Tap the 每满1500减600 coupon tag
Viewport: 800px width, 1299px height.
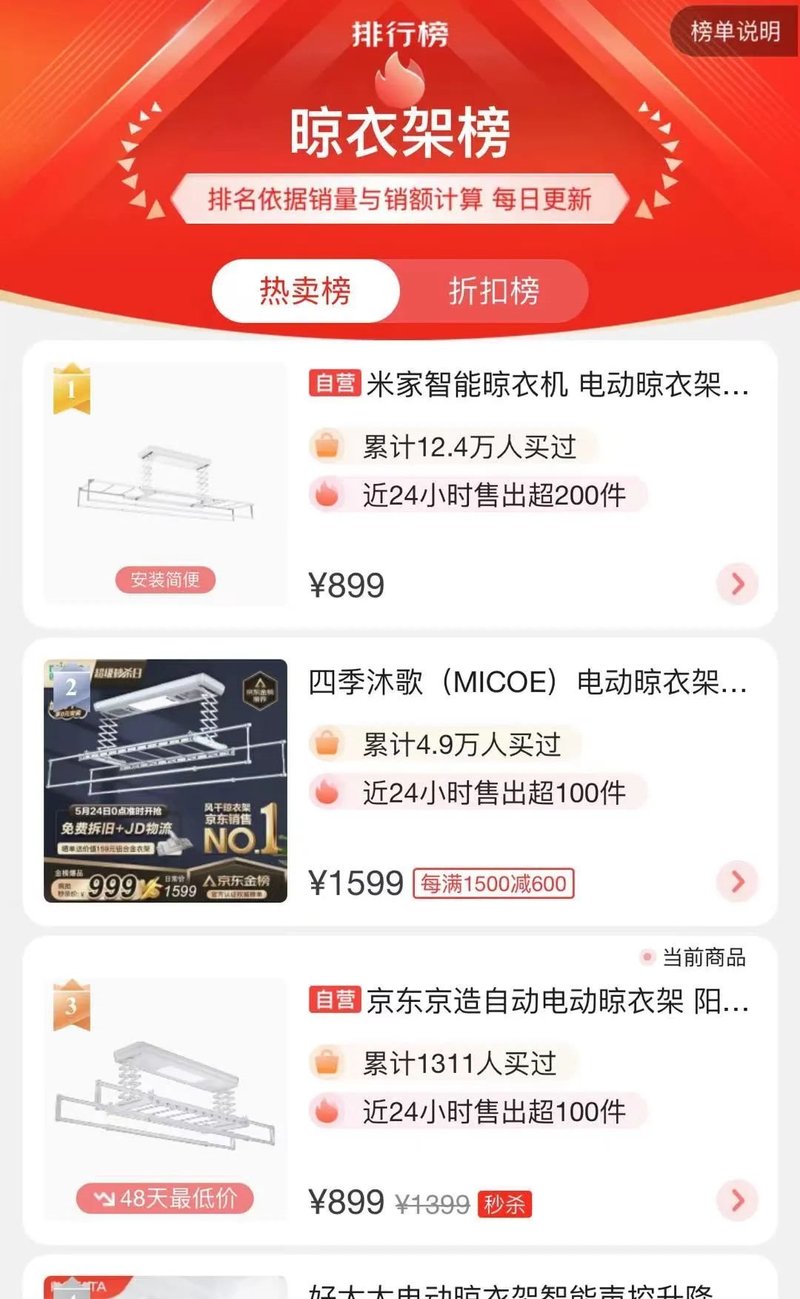(493, 884)
